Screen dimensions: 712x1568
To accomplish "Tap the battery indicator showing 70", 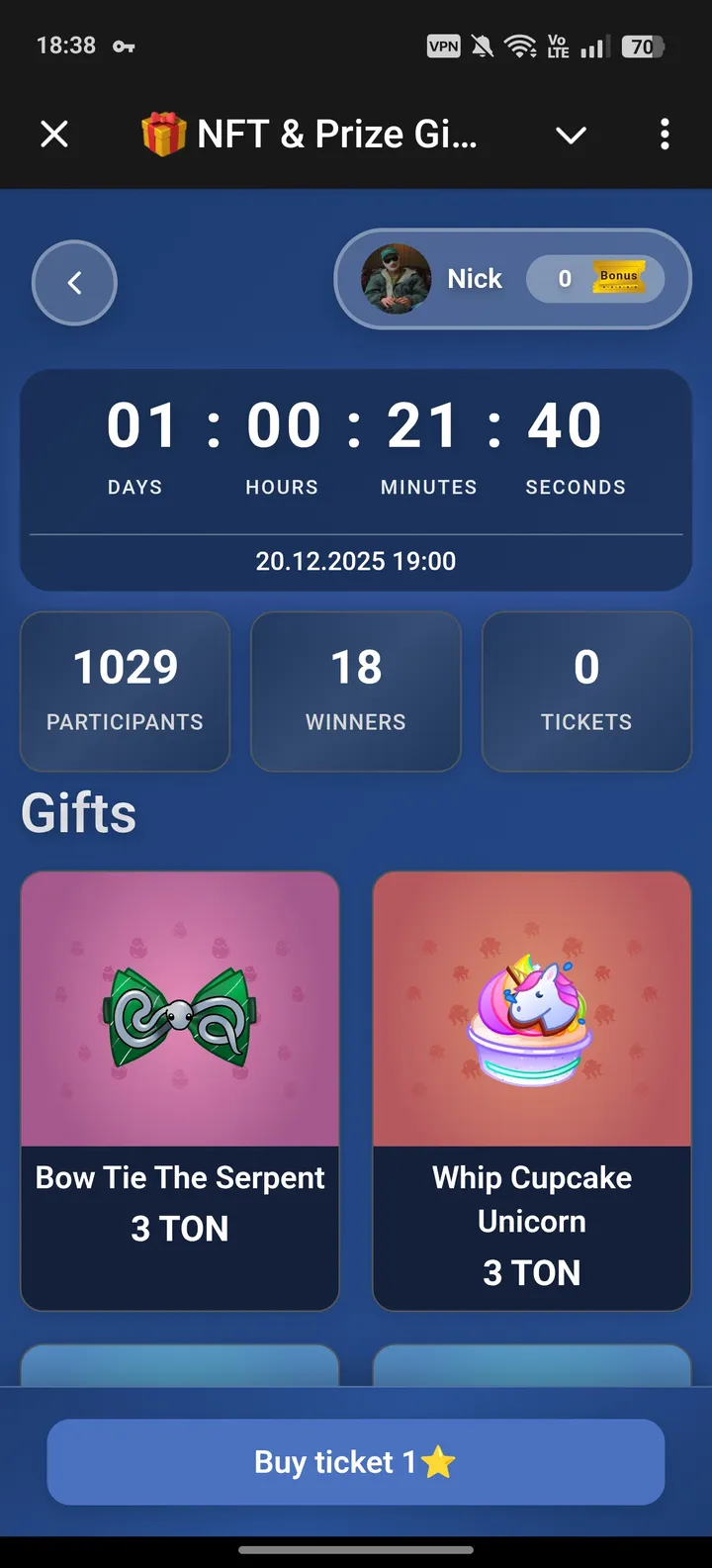I will coord(644,45).
